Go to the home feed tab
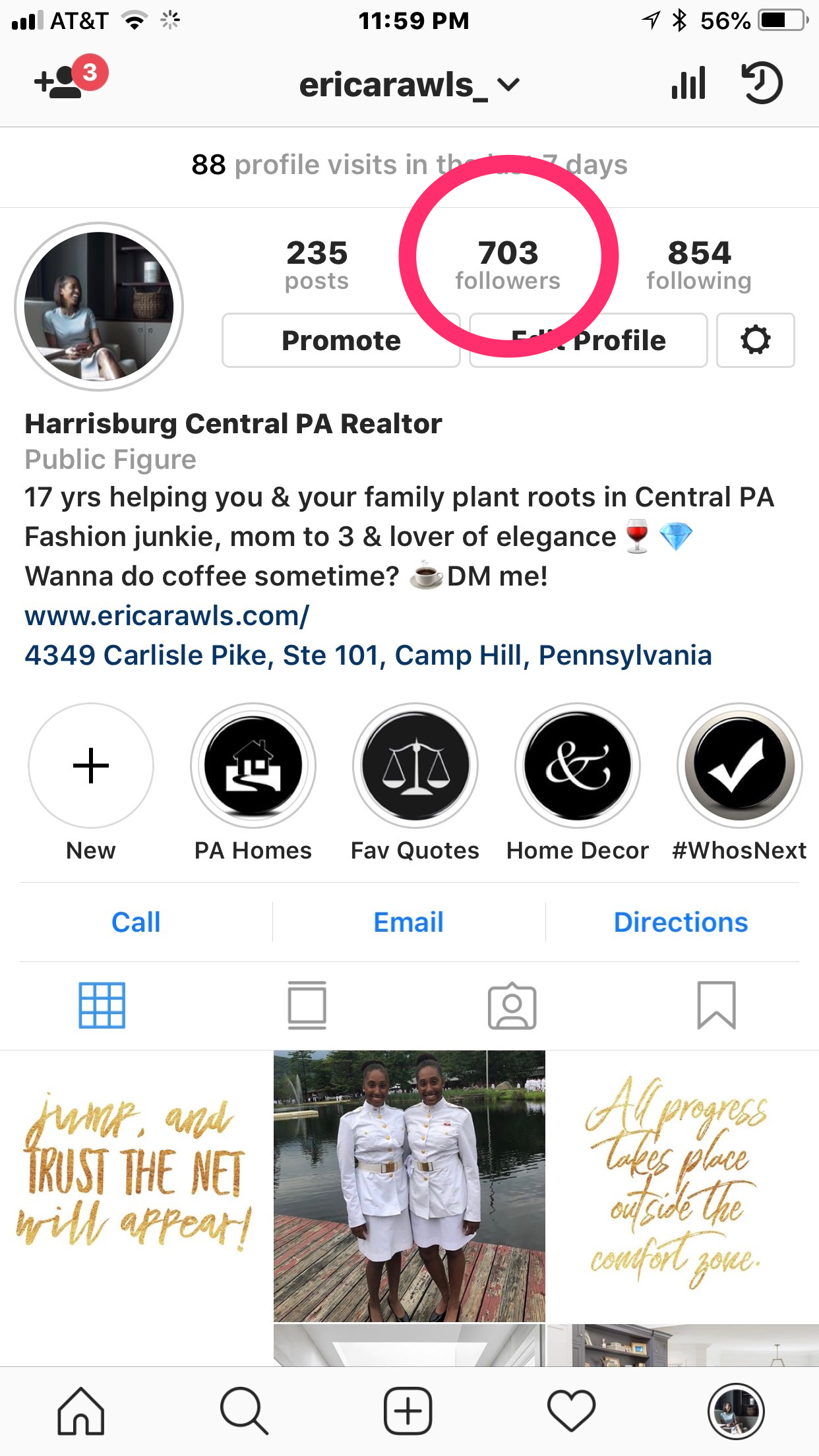The image size is (819, 1456). [81, 1411]
